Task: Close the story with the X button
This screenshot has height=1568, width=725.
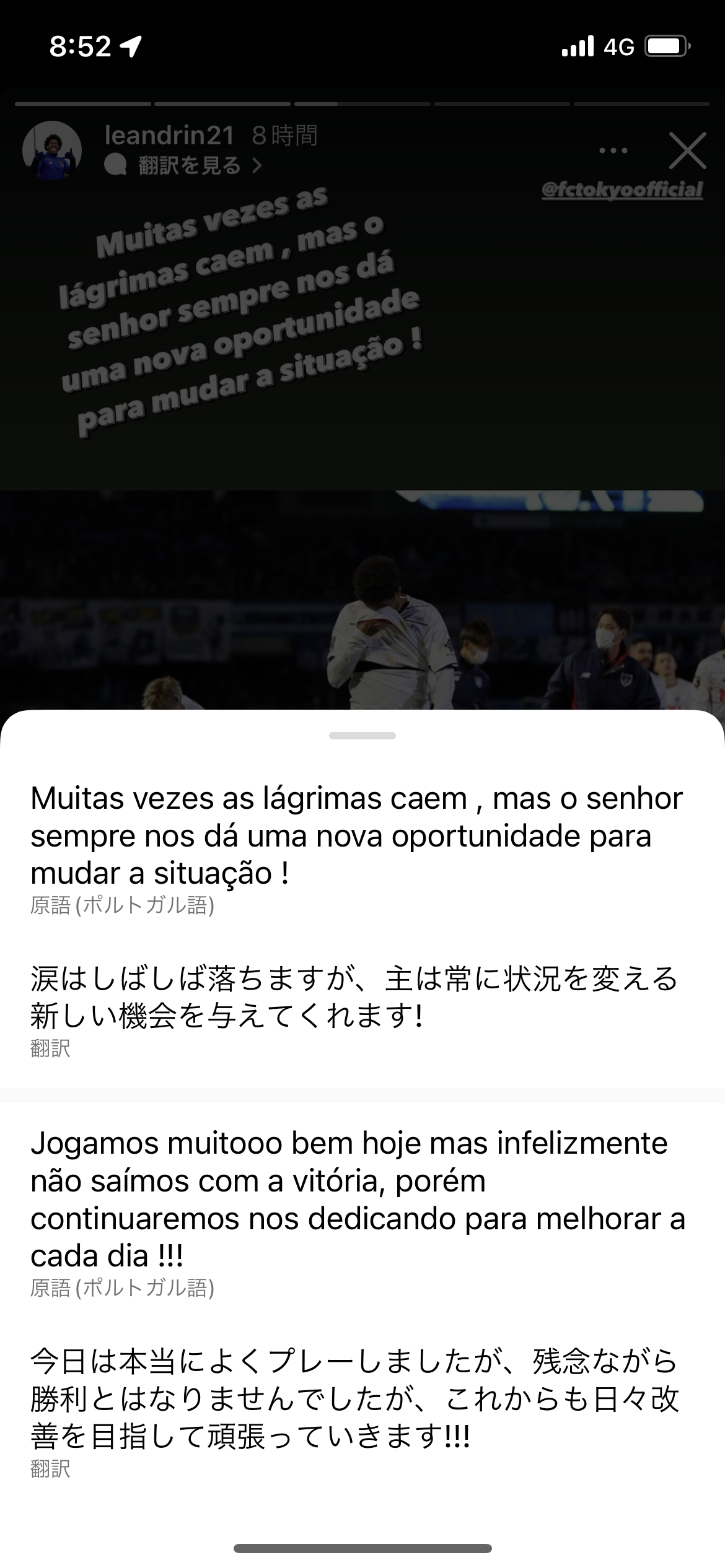Action: pyautogui.click(x=687, y=150)
